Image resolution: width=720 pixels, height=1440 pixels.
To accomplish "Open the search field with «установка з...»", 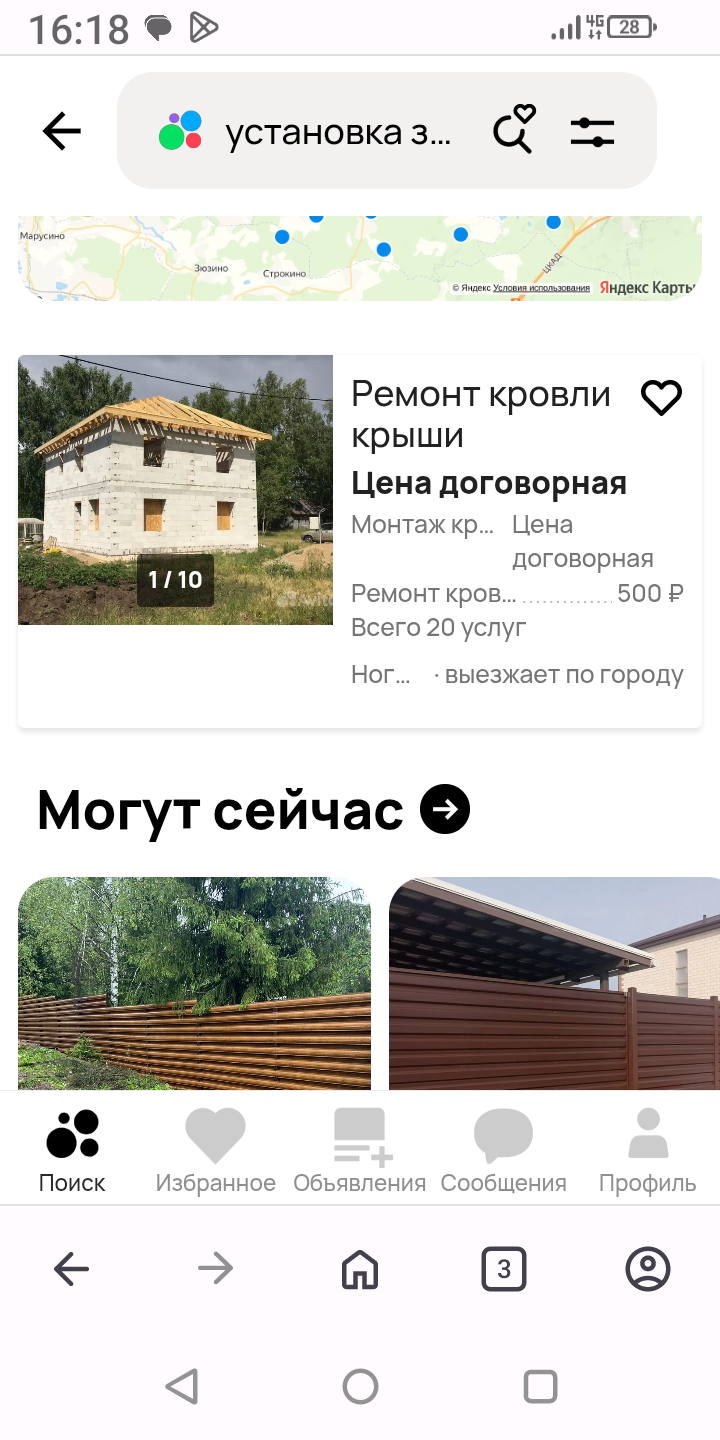I will (320, 132).
